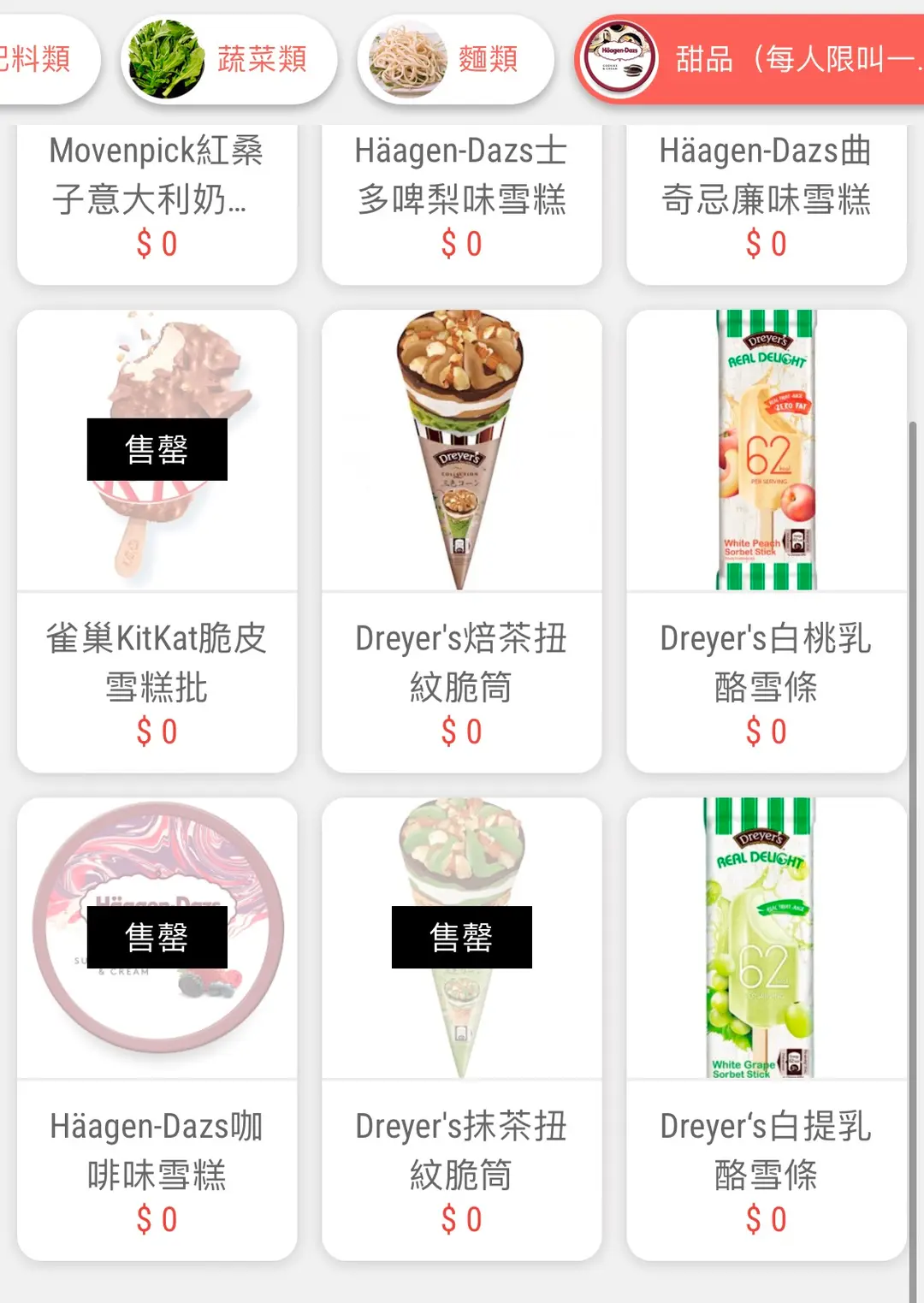Pick Dreyer's白桃乳酪雪條
This screenshot has height=1303, width=924.
pos(766,541)
